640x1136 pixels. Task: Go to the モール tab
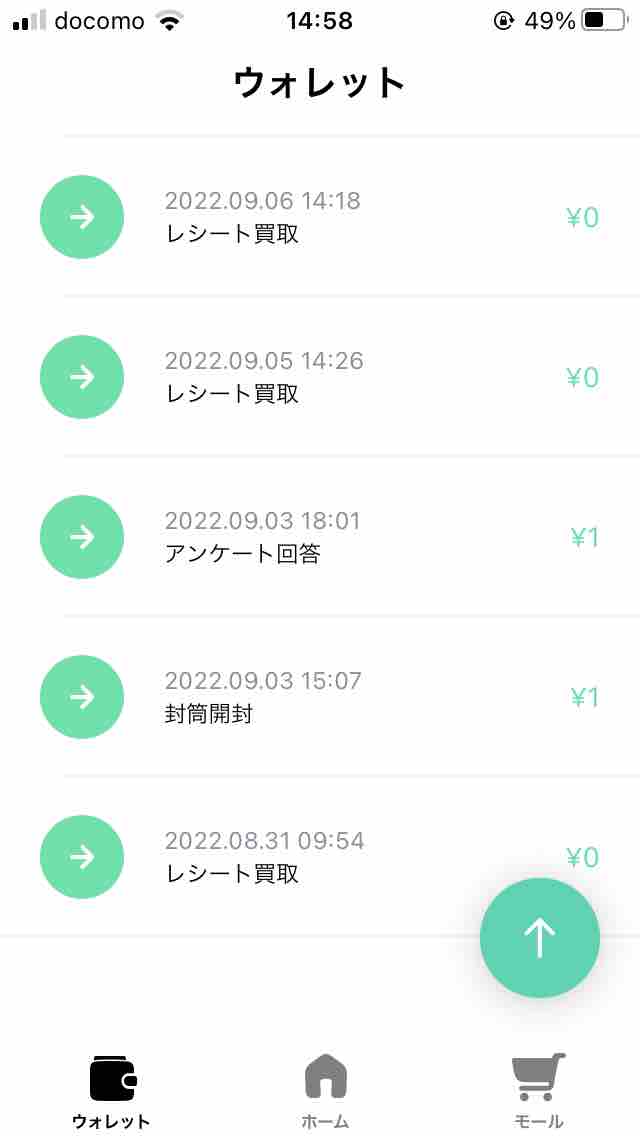click(538, 1090)
